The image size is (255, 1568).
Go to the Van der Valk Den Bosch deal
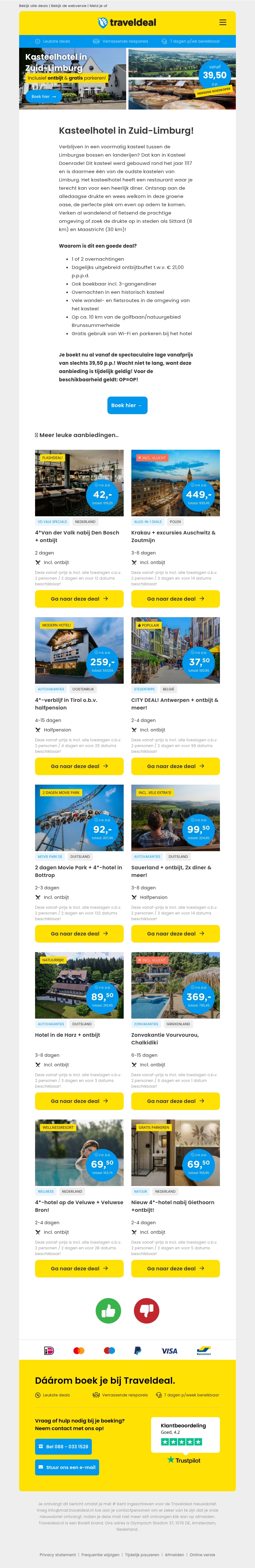click(x=79, y=598)
